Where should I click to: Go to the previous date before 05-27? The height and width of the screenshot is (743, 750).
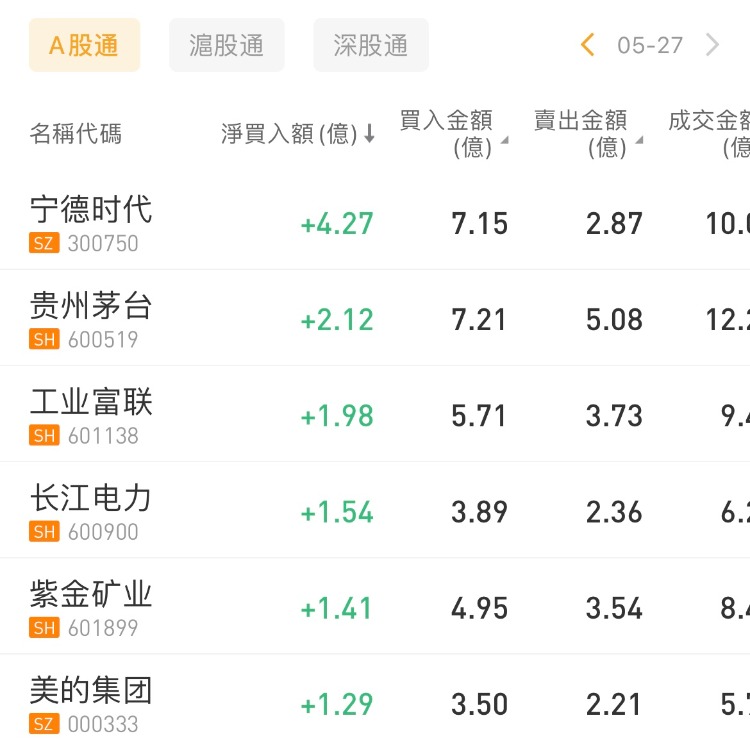pyautogui.click(x=588, y=45)
